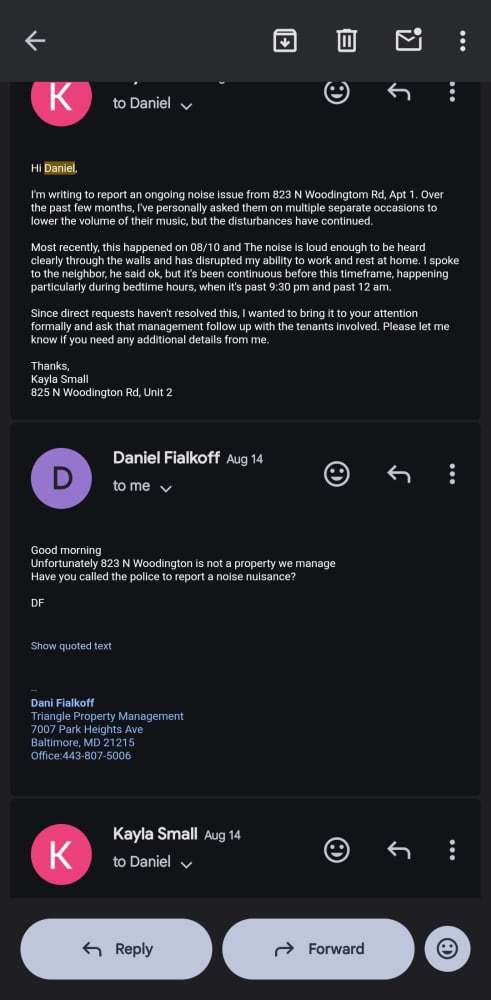Archive this email thread
Screen dimensions: 491x1000
(284, 41)
